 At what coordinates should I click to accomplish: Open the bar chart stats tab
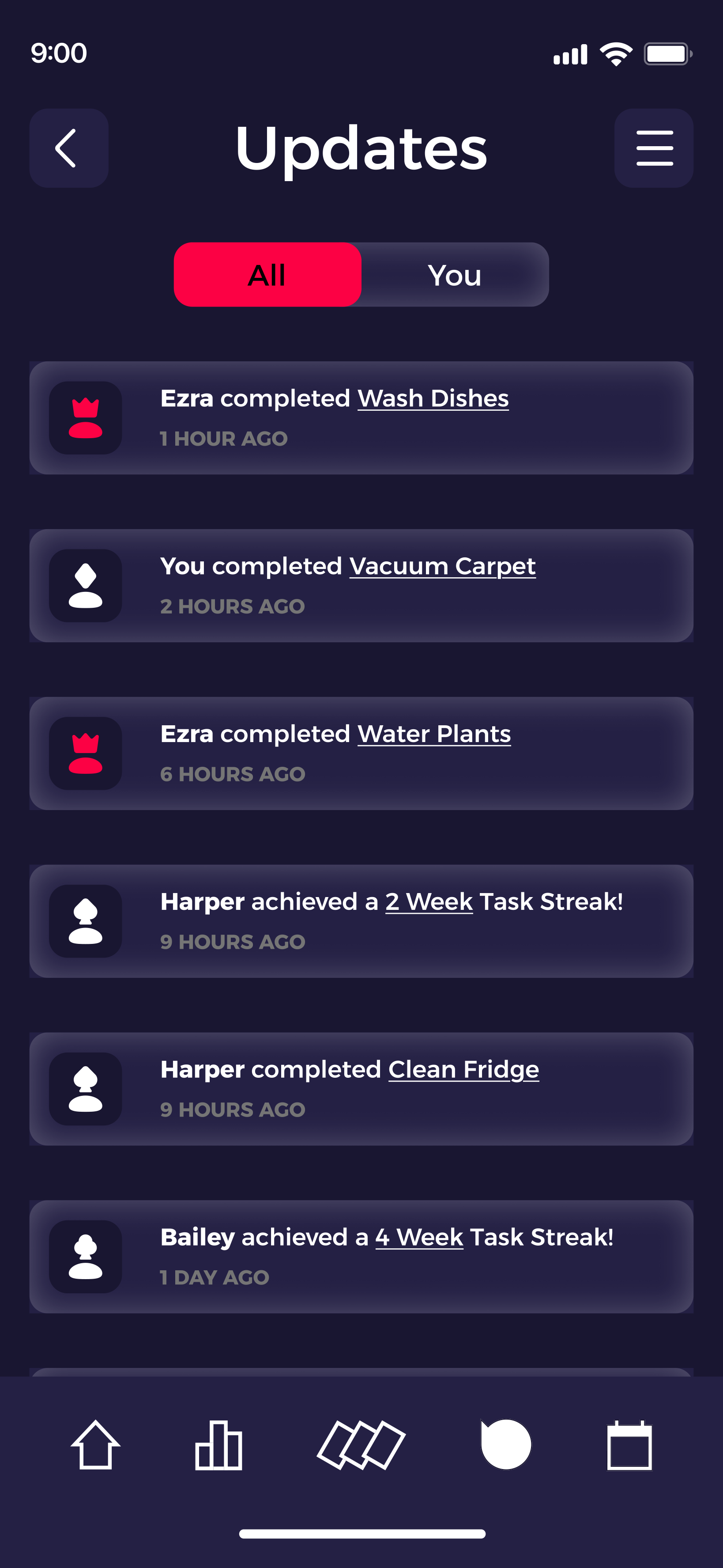[218, 1445]
